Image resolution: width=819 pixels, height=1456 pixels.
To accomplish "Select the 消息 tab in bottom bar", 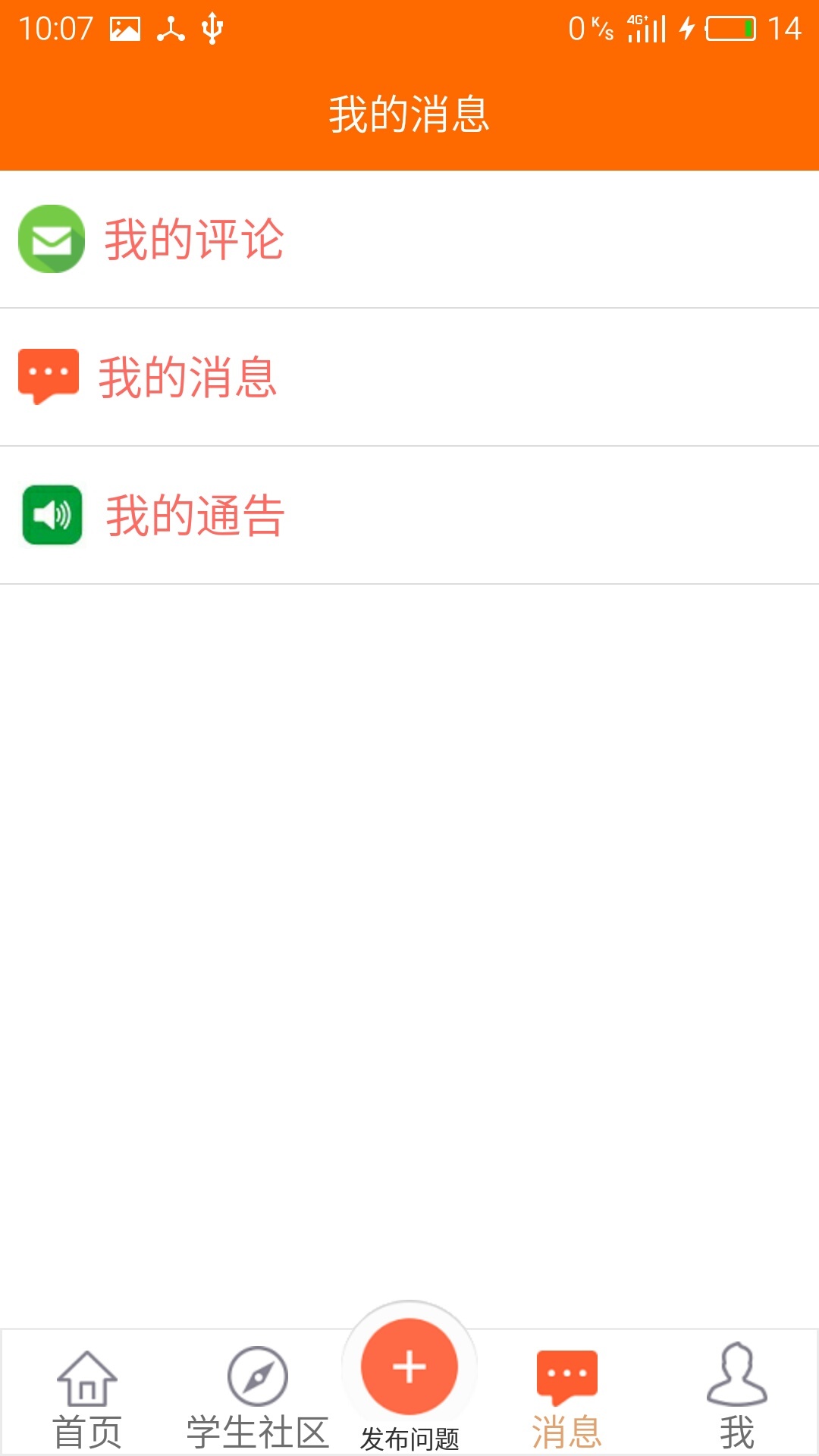I will (x=566, y=1398).
